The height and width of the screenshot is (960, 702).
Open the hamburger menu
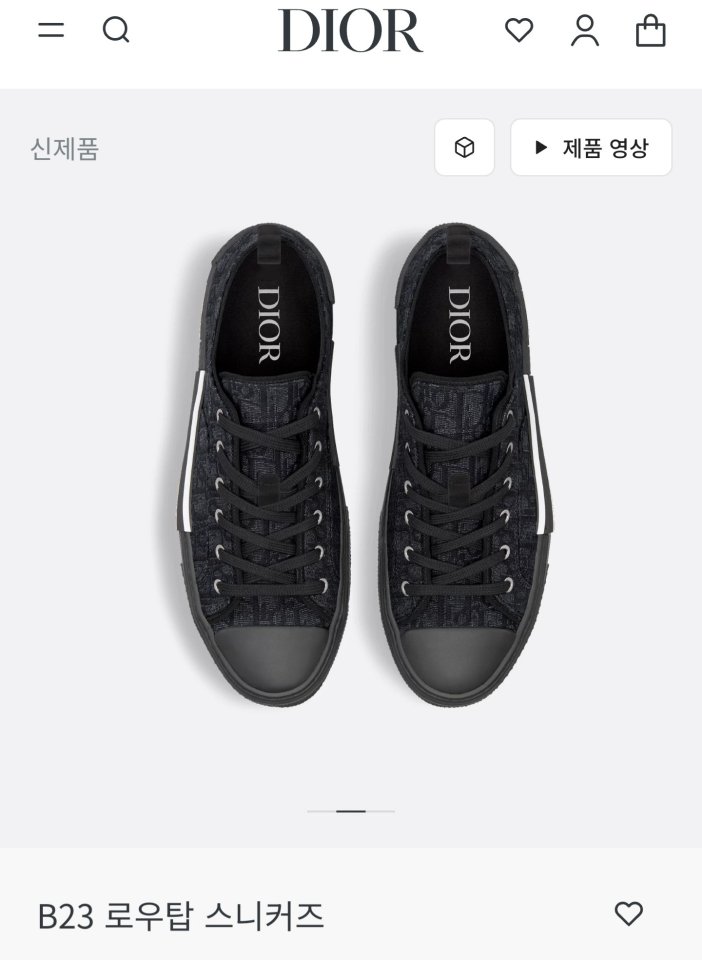click(51, 30)
